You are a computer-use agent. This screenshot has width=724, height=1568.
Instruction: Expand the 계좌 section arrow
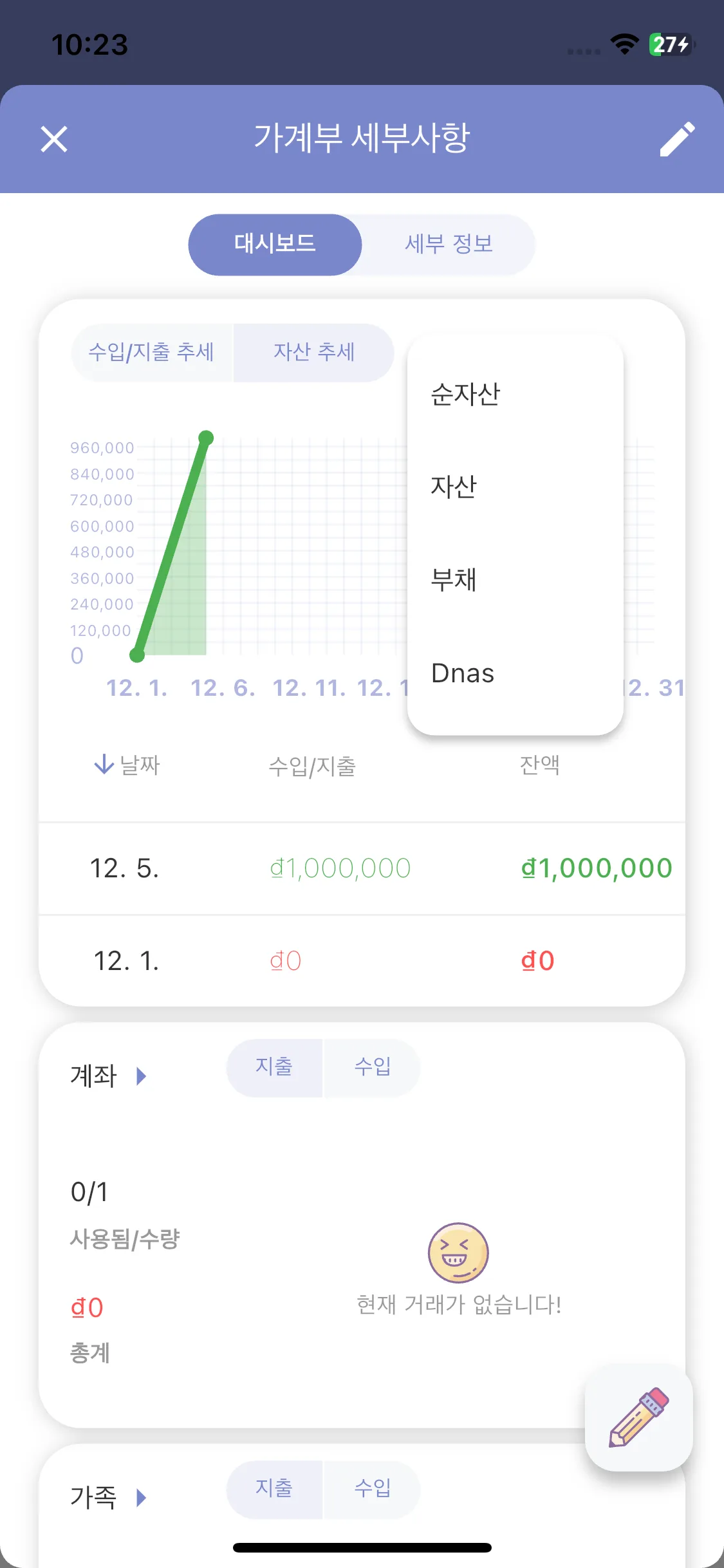coord(142,1076)
